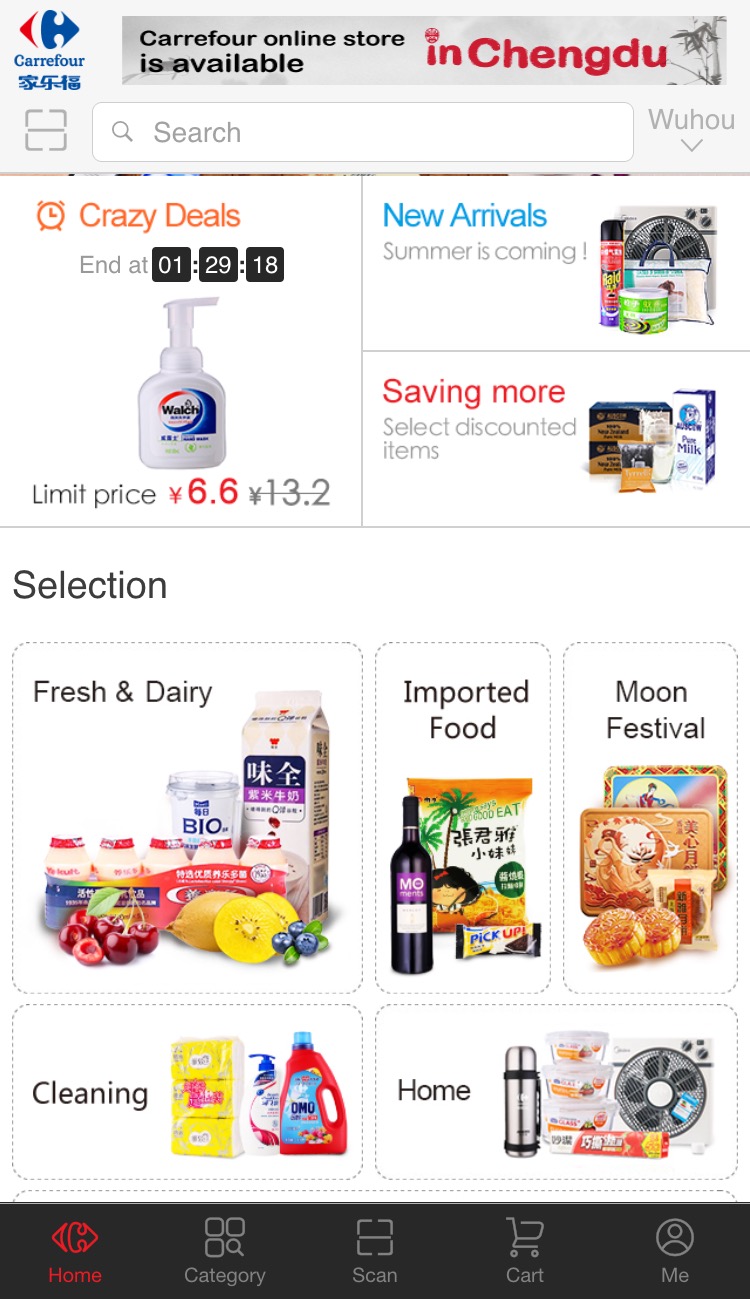Tap the scan icon beside the search box

coord(46,131)
